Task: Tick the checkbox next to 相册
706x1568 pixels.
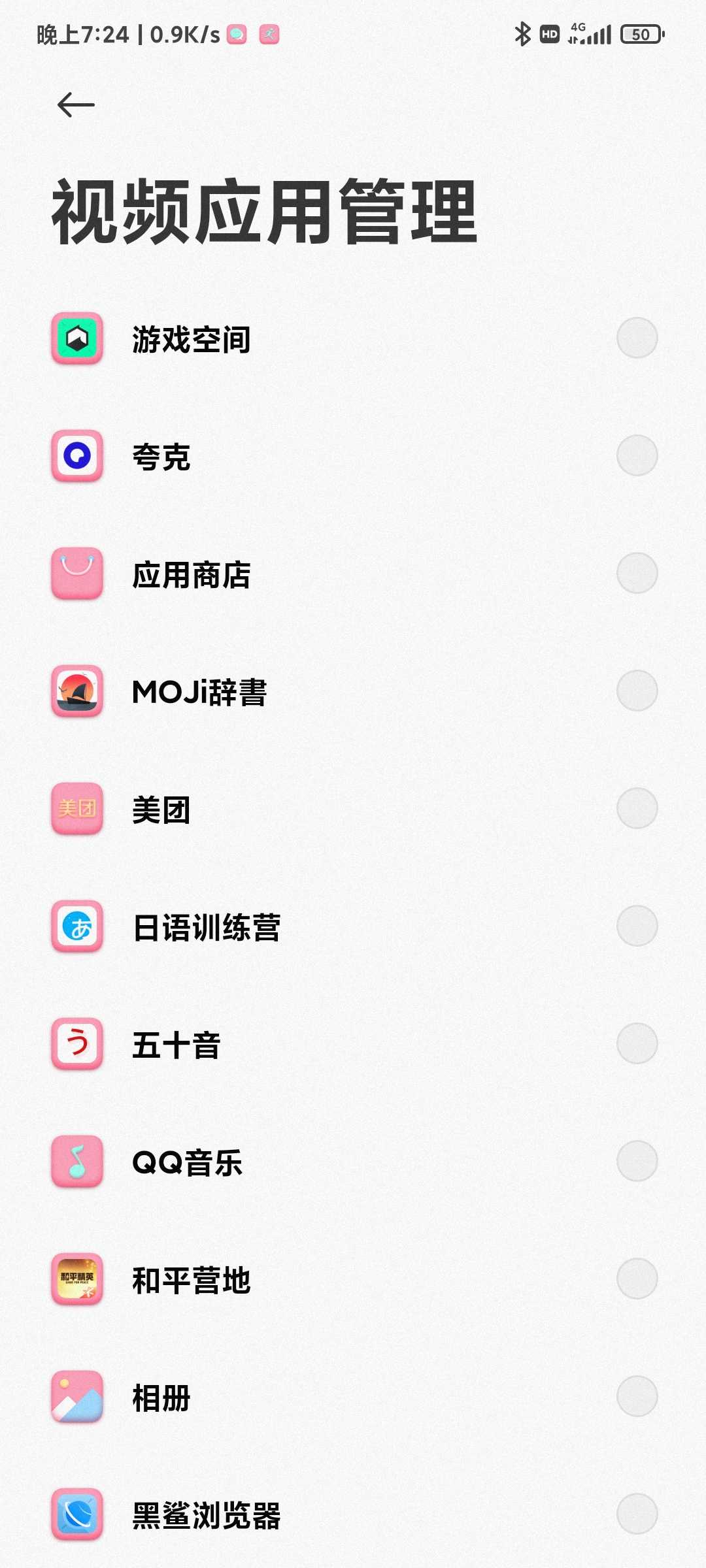Action: click(637, 1396)
